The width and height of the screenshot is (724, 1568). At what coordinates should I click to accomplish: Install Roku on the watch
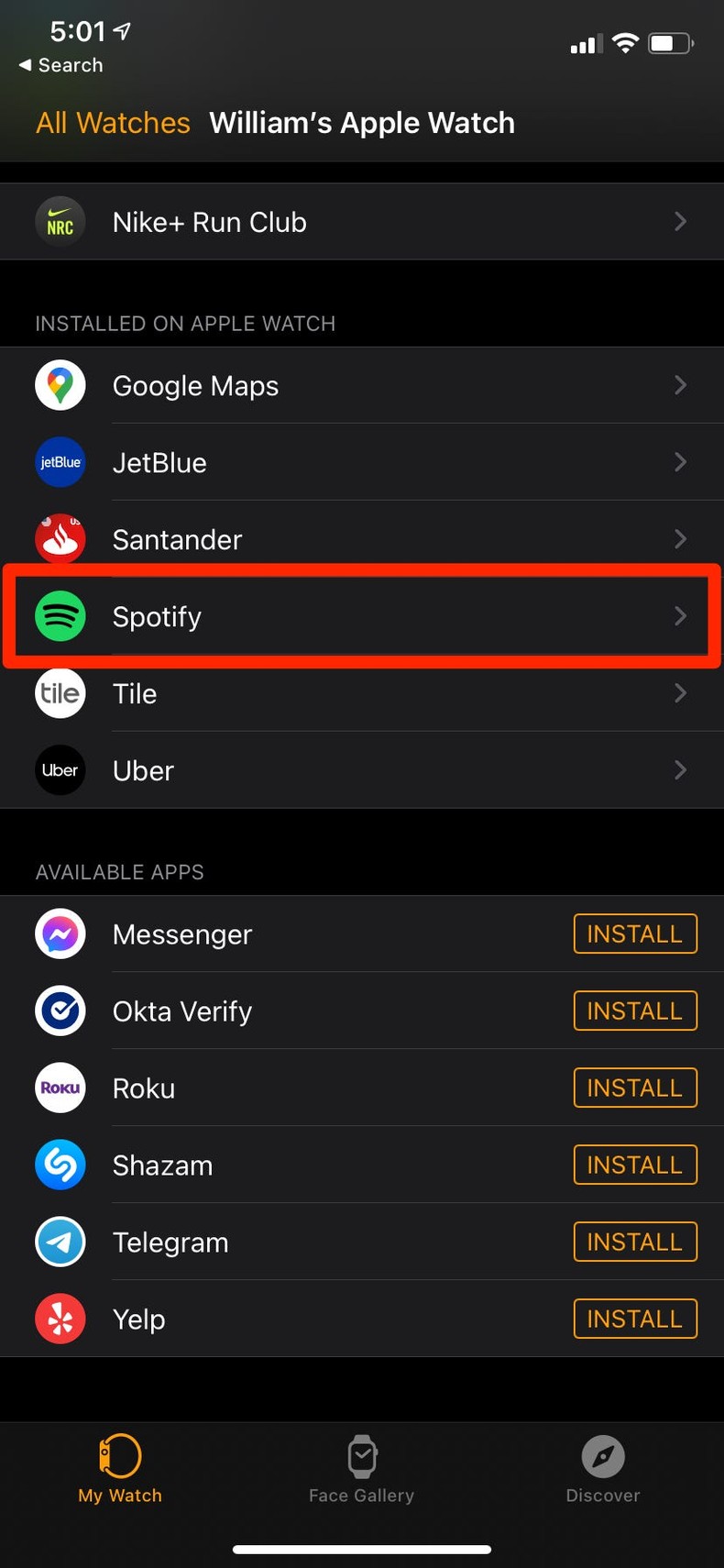click(x=634, y=1088)
